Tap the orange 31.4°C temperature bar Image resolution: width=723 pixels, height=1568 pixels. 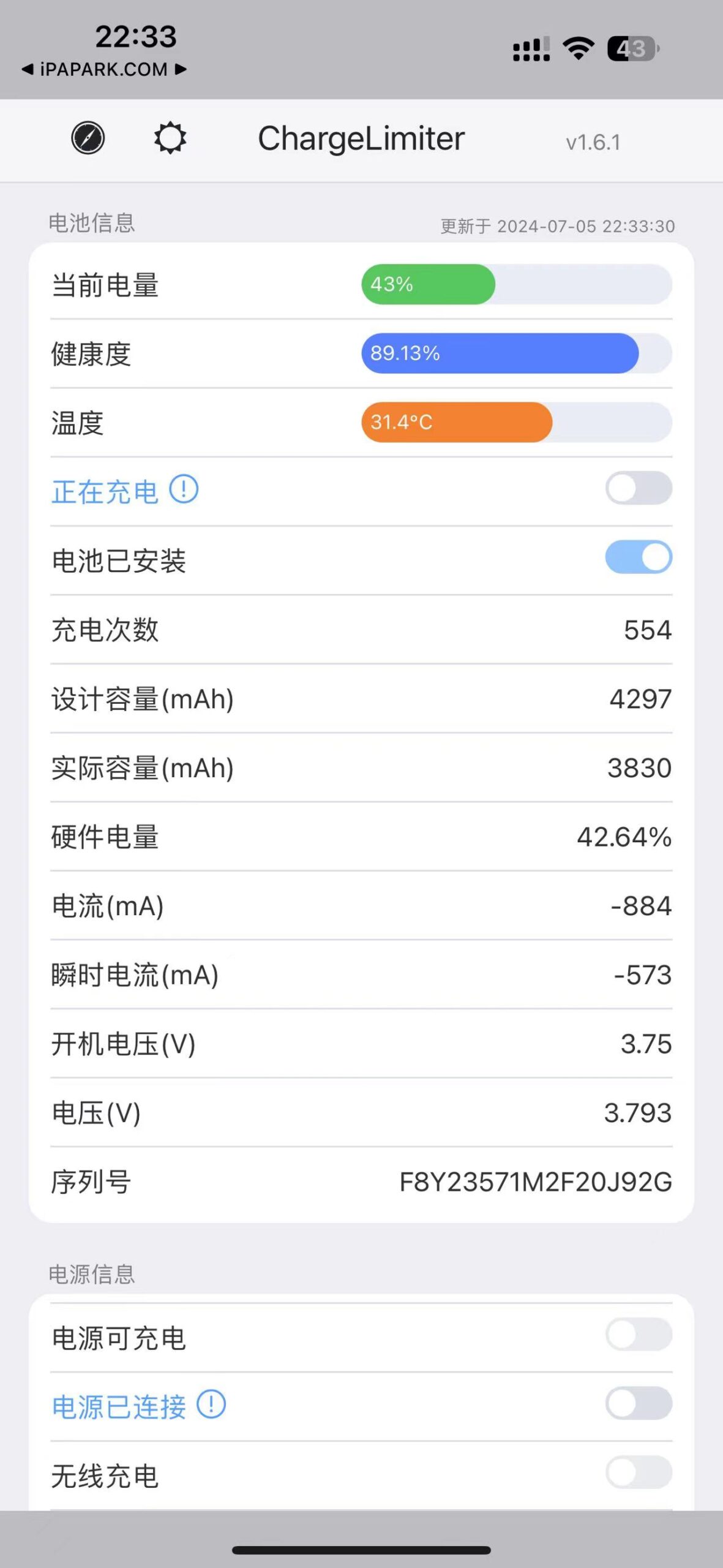pyautogui.click(x=456, y=423)
